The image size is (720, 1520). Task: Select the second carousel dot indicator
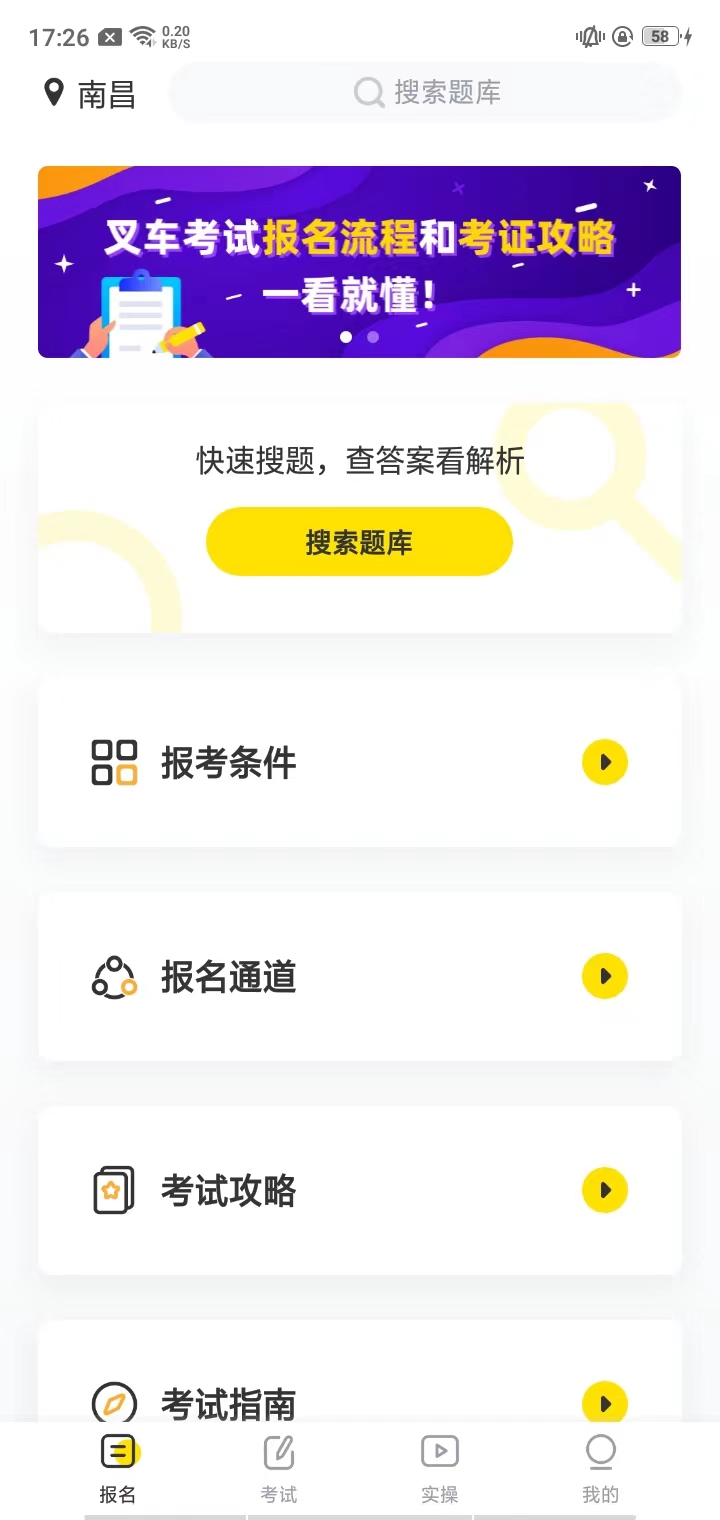[x=372, y=337]
